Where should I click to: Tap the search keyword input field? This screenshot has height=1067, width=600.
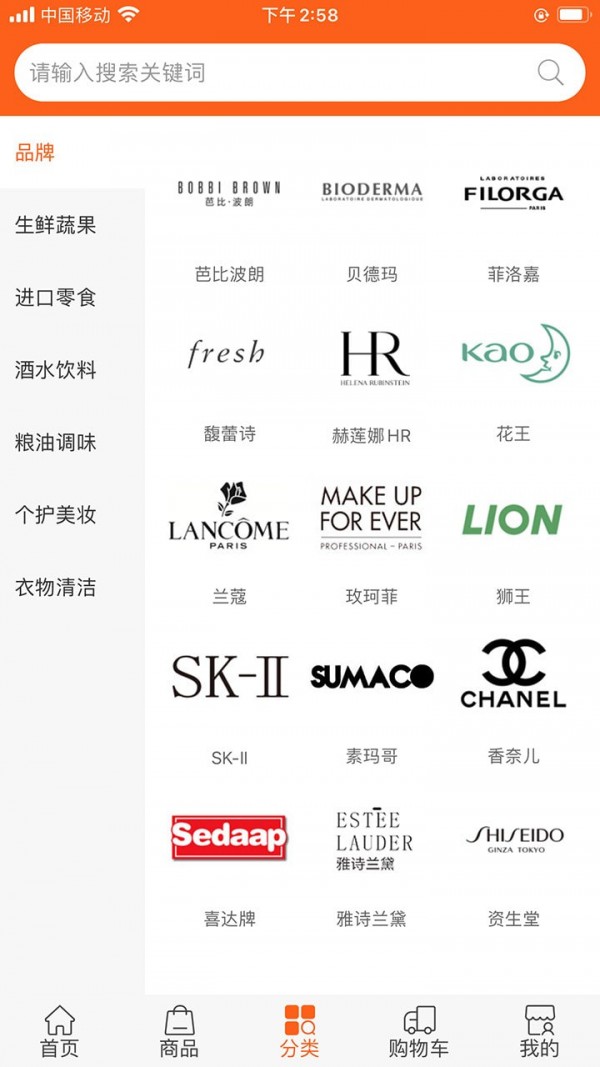(270, 73)
